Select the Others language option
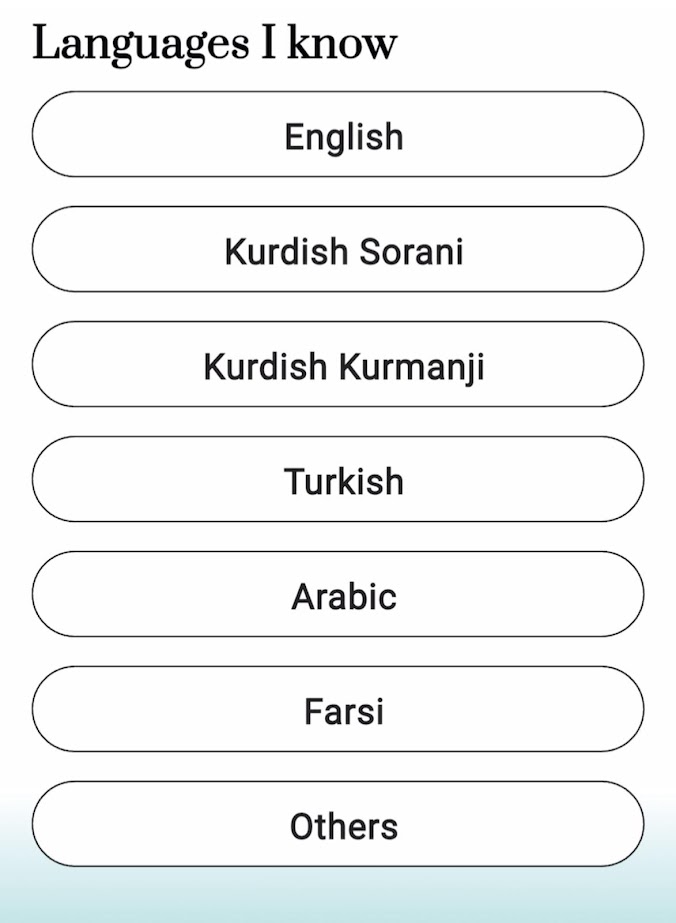The image size is (676, 923). [x=338, y=825]
